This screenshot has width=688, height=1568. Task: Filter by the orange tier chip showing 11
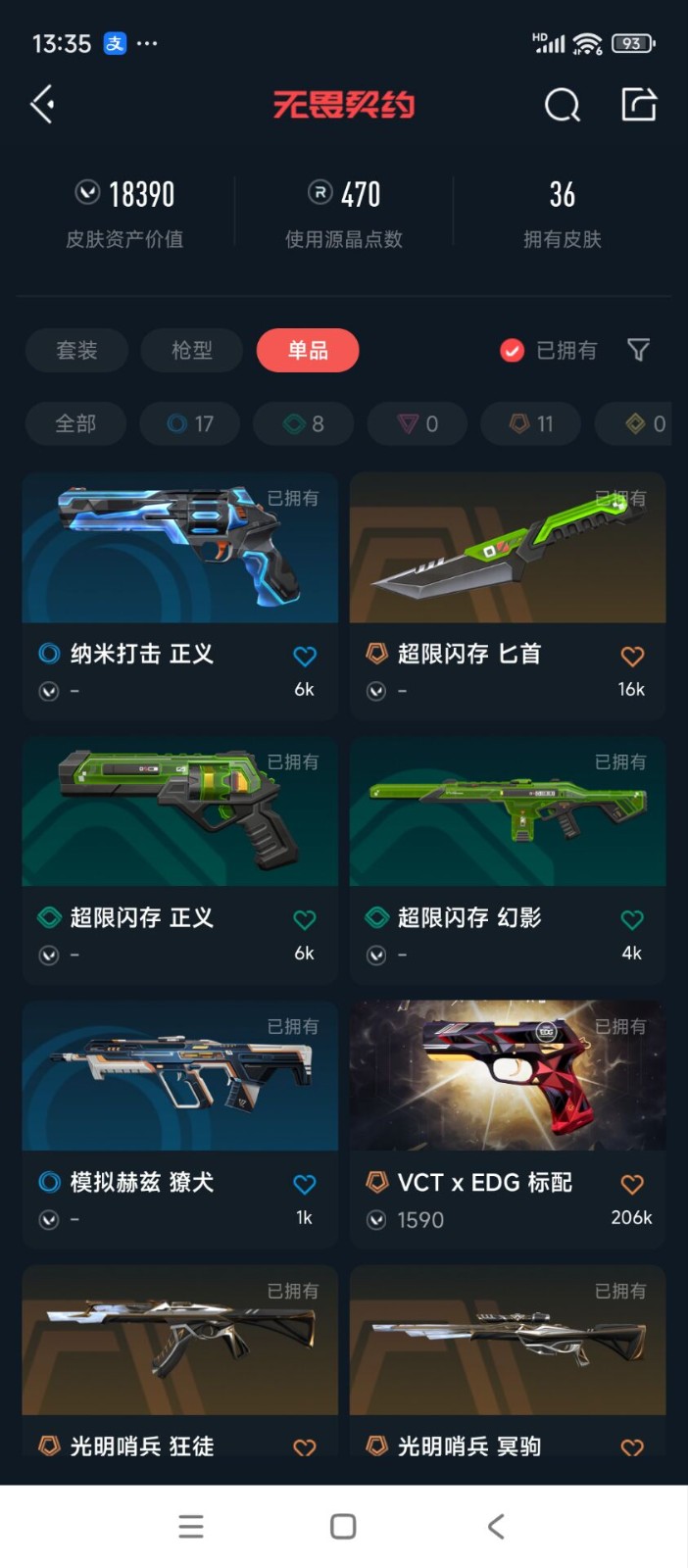point(531,423)
